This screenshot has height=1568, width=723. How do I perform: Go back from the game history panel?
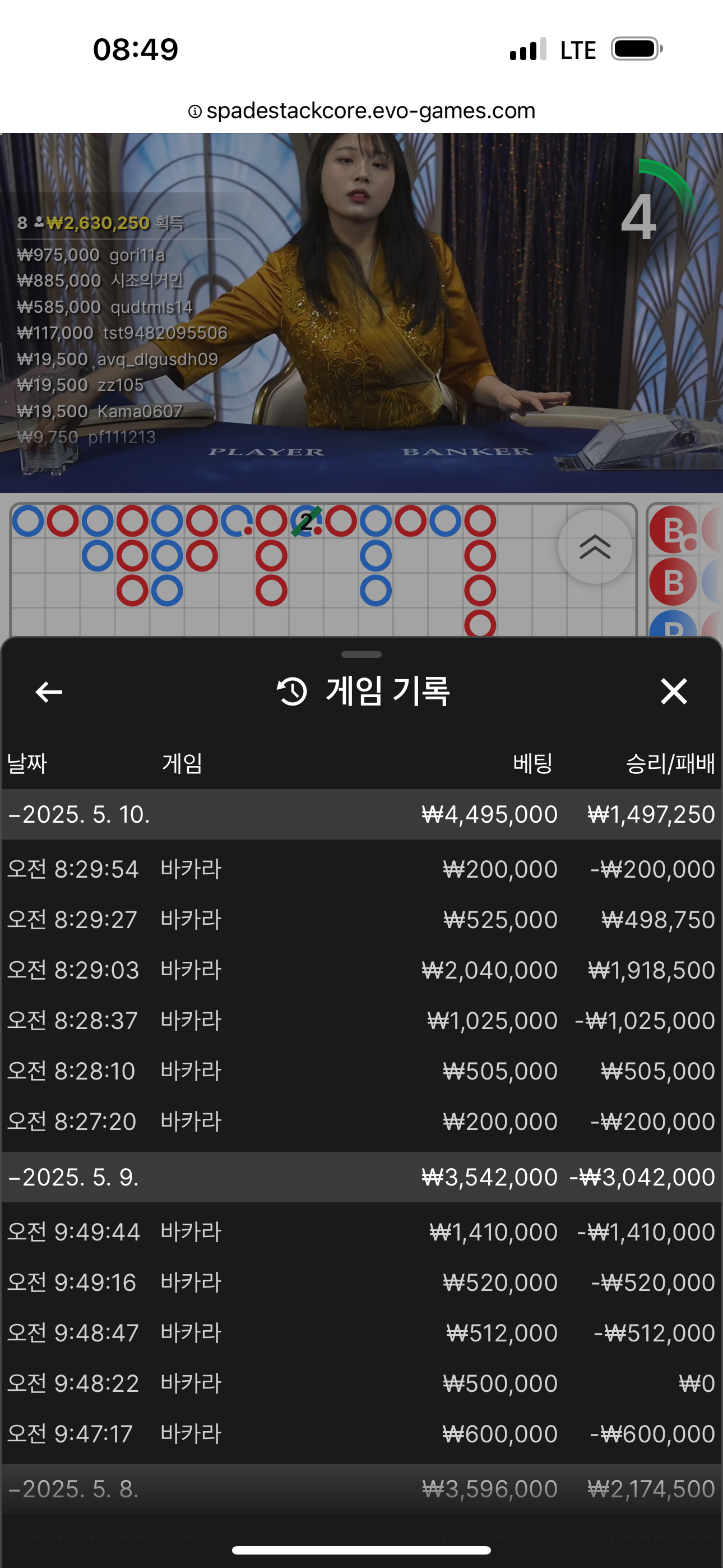(x=49, y=691)
